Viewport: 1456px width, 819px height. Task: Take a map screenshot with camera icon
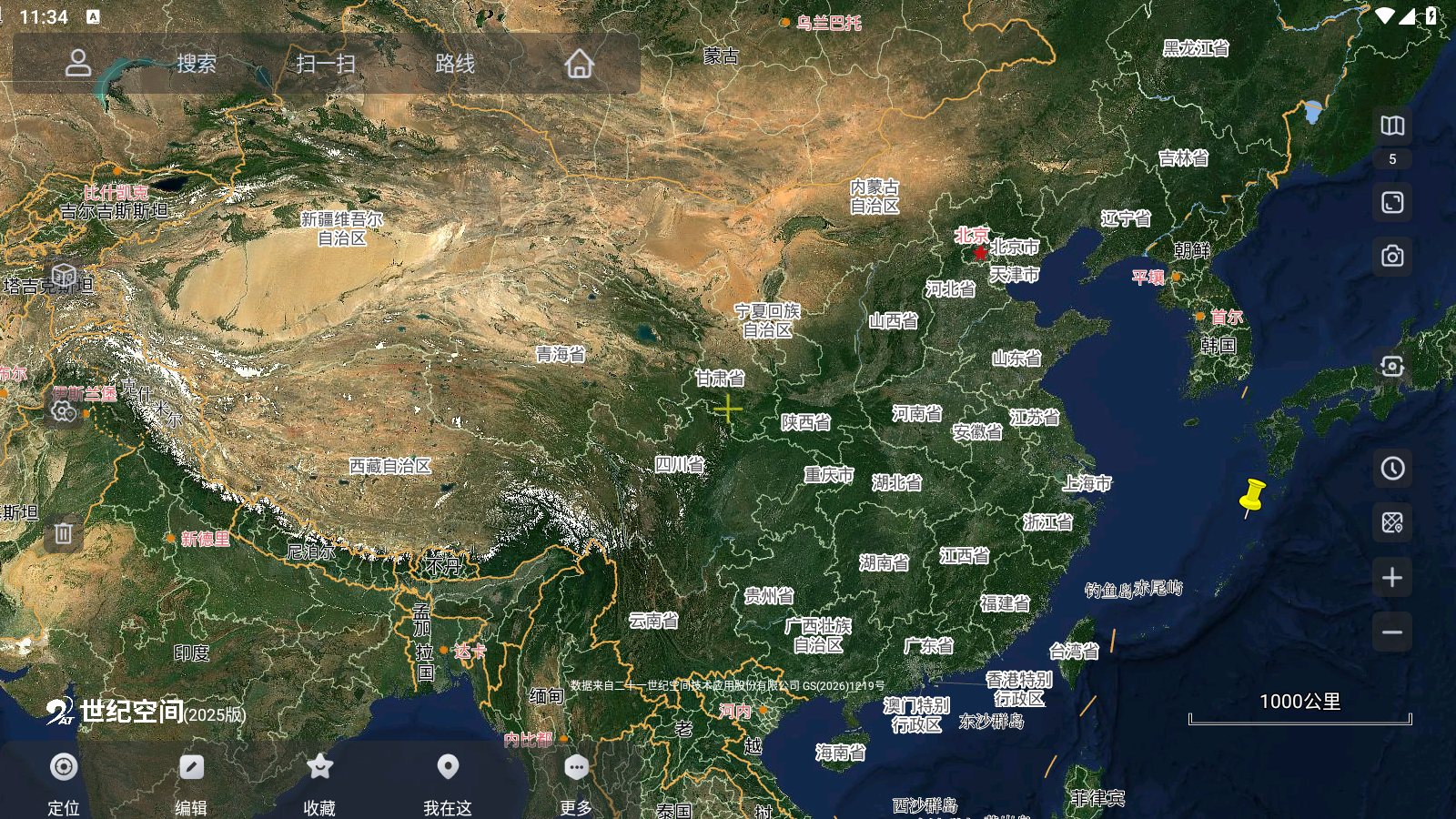pyautogui.click(x=1392, y=257)
